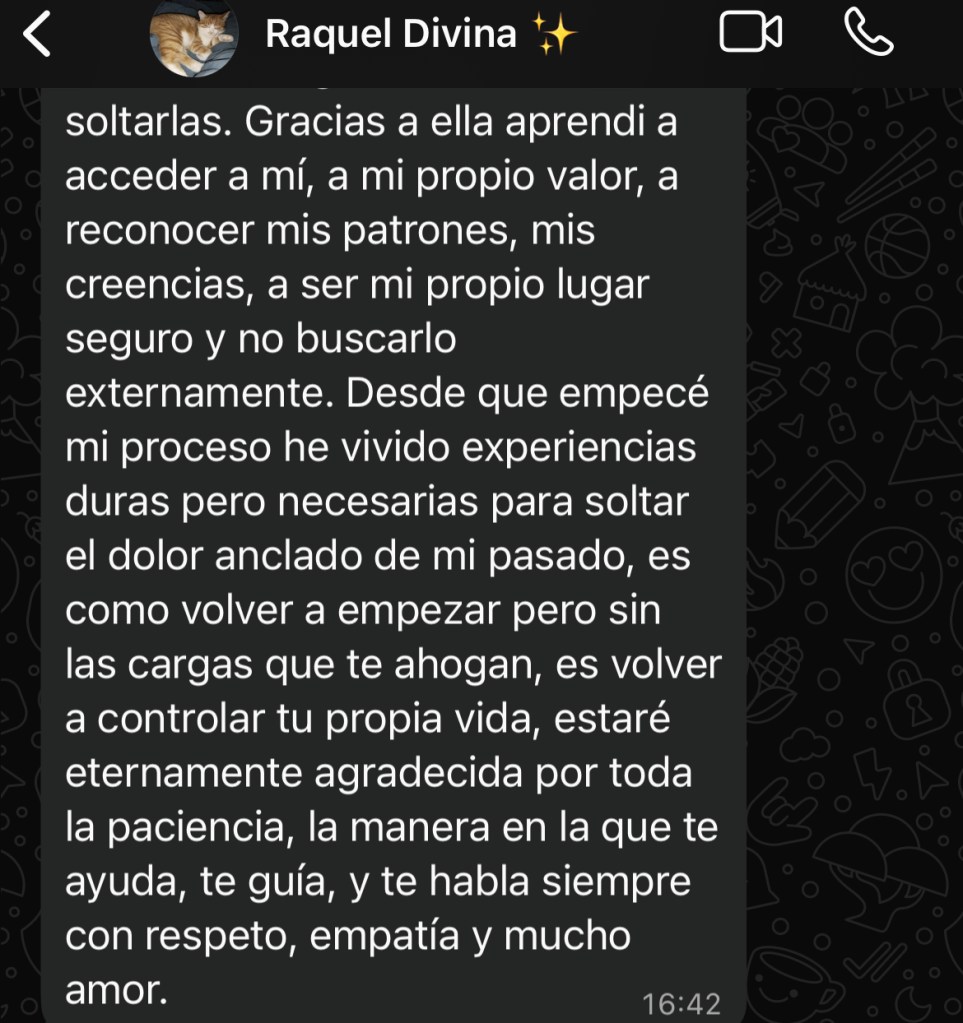Start a voice call with Raquel Divina
963x1023 pixels.
[868, 33]
